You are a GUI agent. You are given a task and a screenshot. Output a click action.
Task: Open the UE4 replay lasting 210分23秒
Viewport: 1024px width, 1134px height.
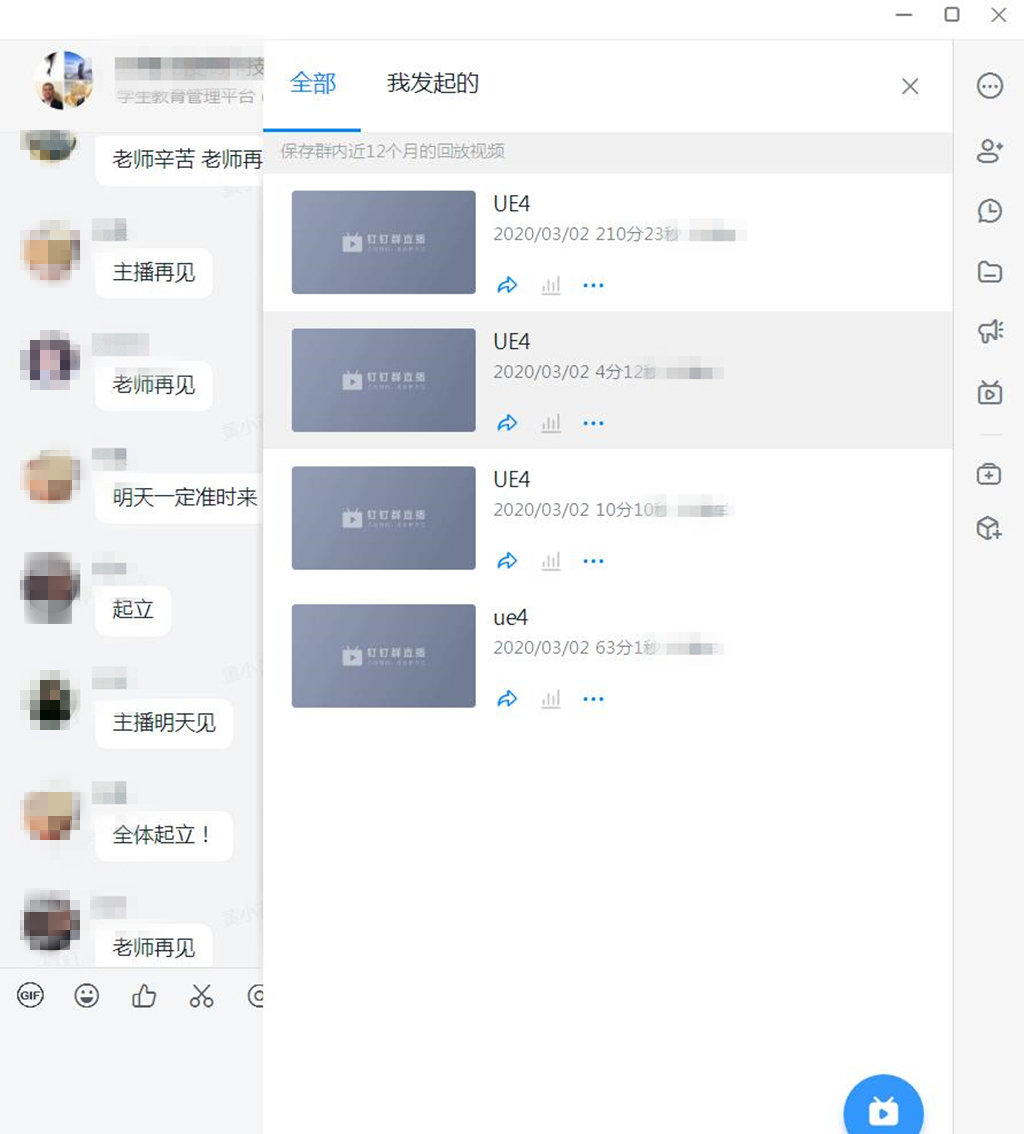(x=383, y=242)
